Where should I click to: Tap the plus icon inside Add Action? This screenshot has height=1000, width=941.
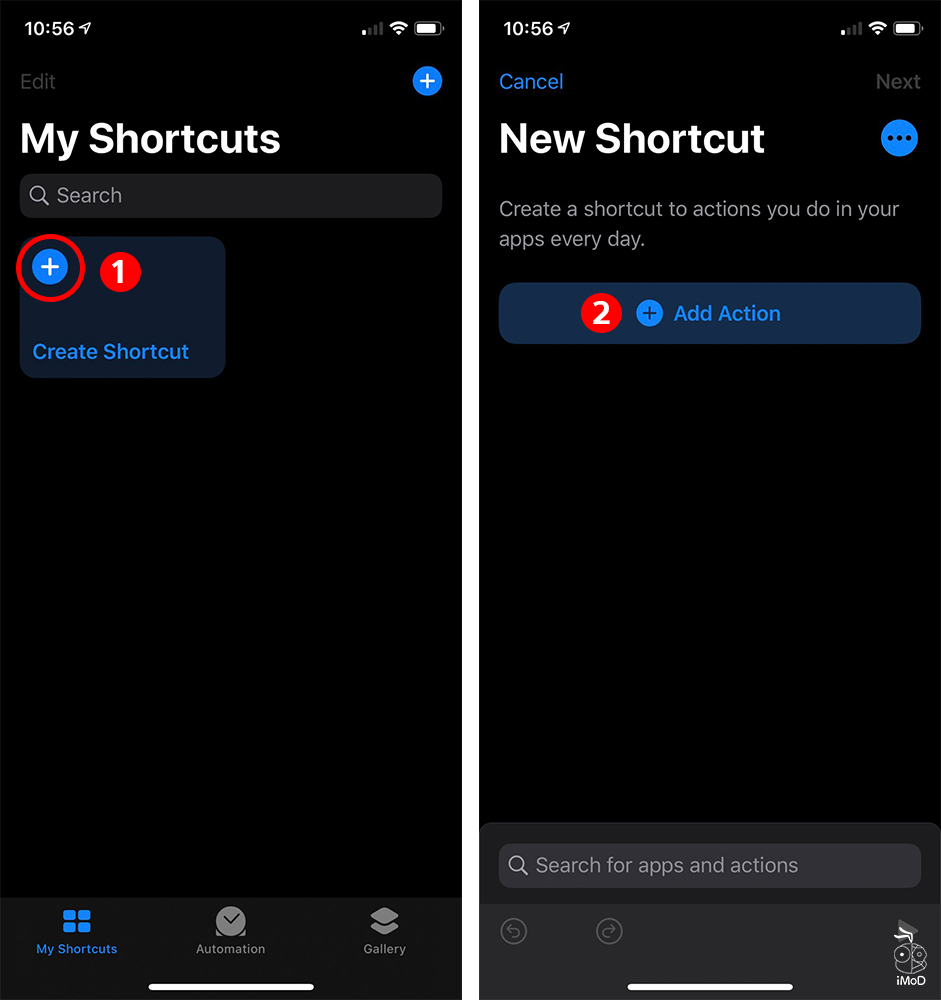(650, 313)
